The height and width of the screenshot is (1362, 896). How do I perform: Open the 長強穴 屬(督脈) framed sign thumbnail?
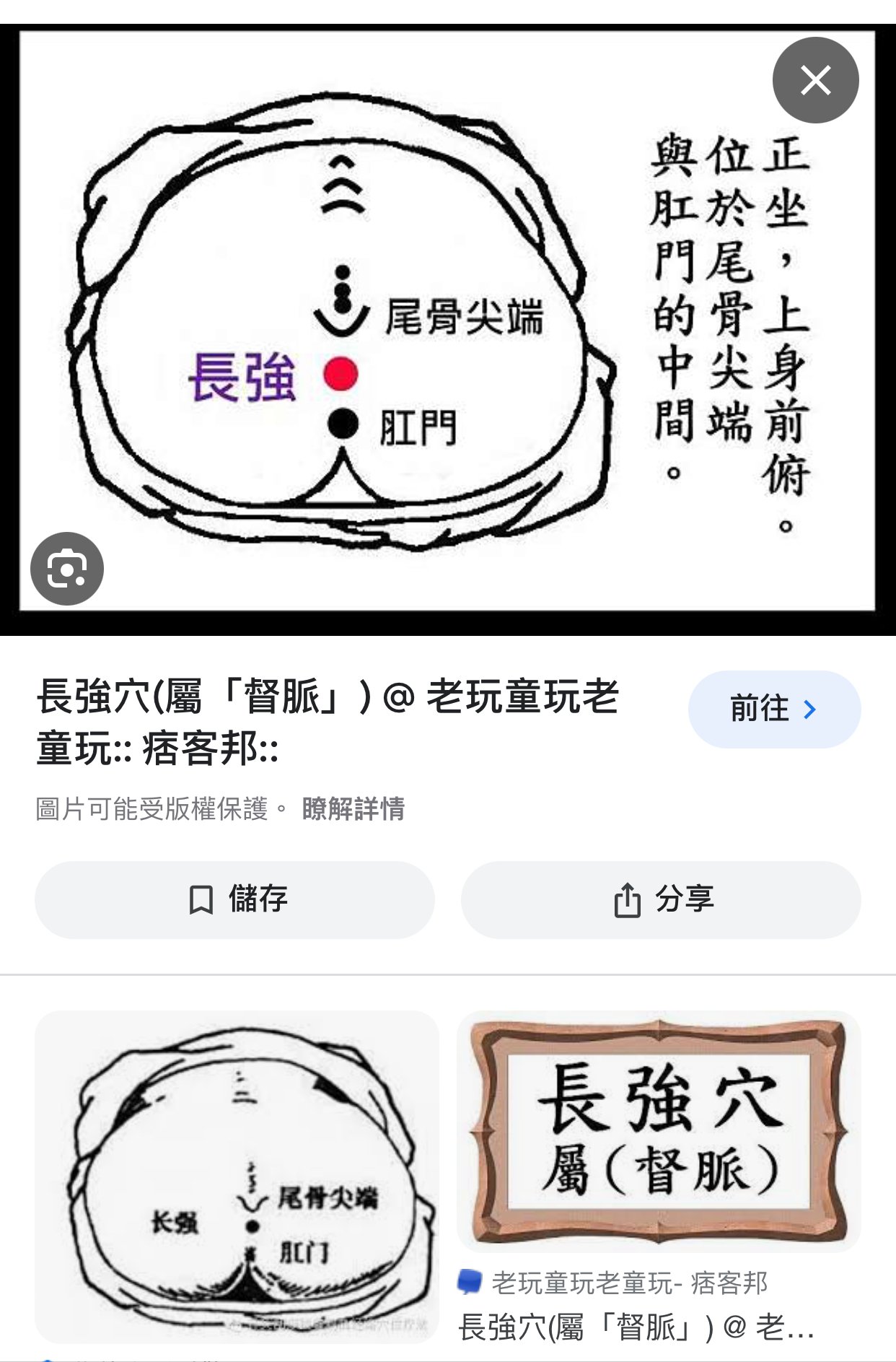[x=659, y=1131]
